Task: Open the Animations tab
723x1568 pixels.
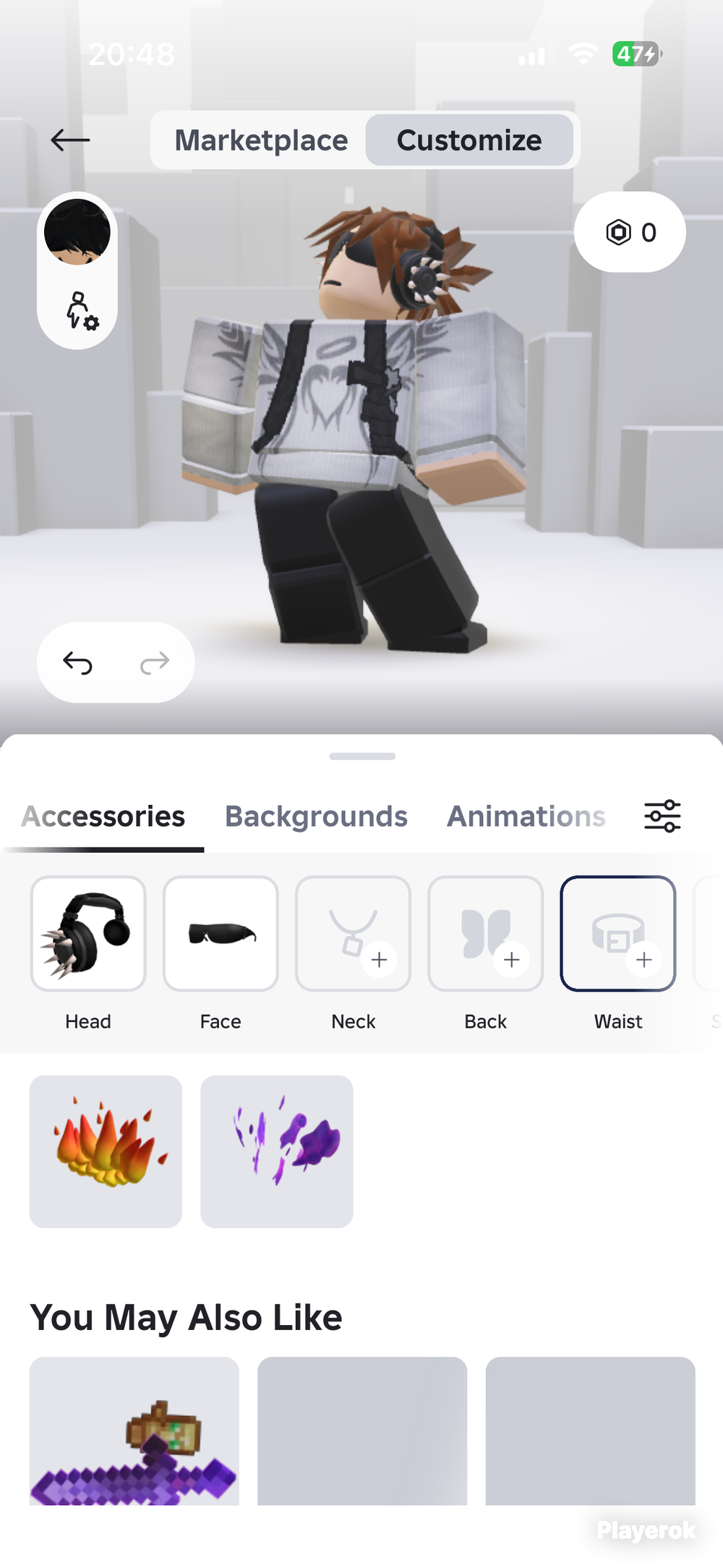Action: coord(526,817)
